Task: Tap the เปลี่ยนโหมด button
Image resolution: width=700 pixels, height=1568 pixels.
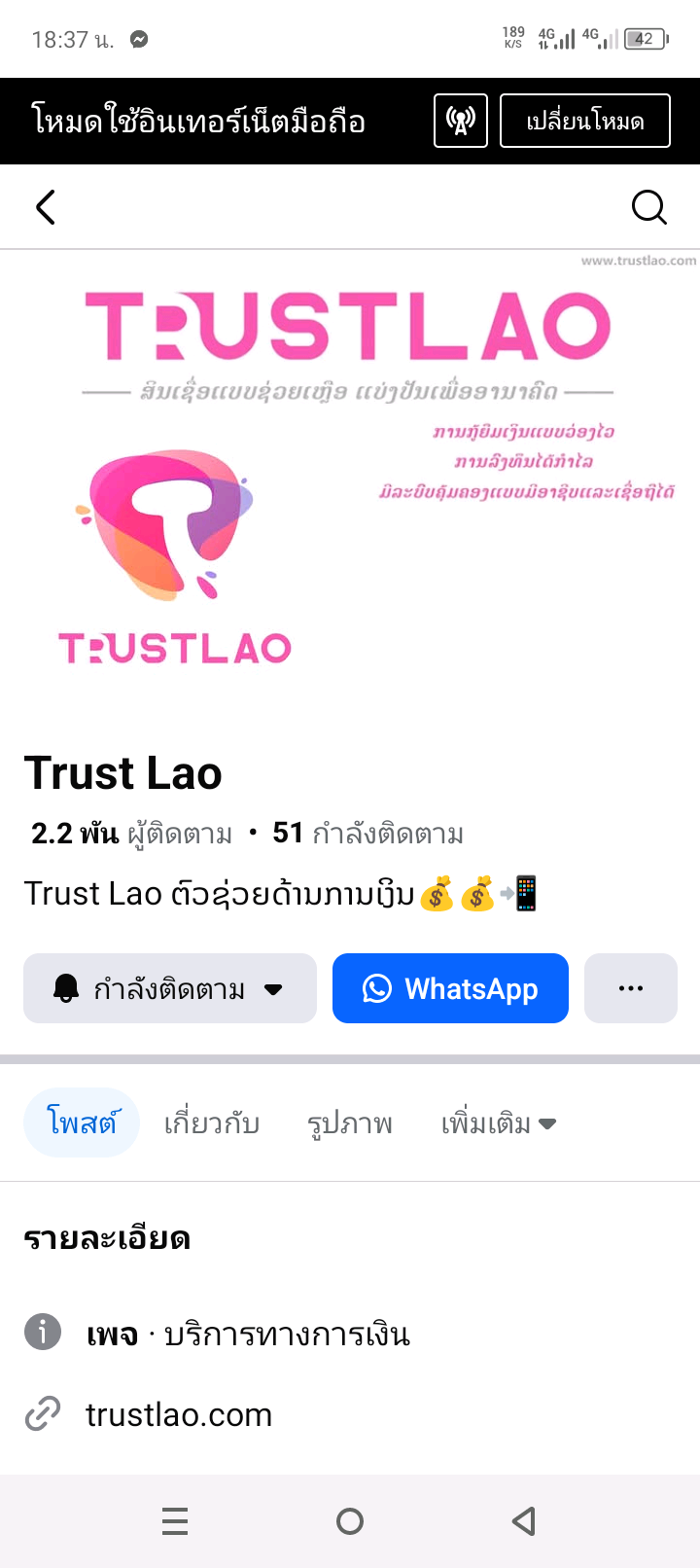Action: point(584,121)
